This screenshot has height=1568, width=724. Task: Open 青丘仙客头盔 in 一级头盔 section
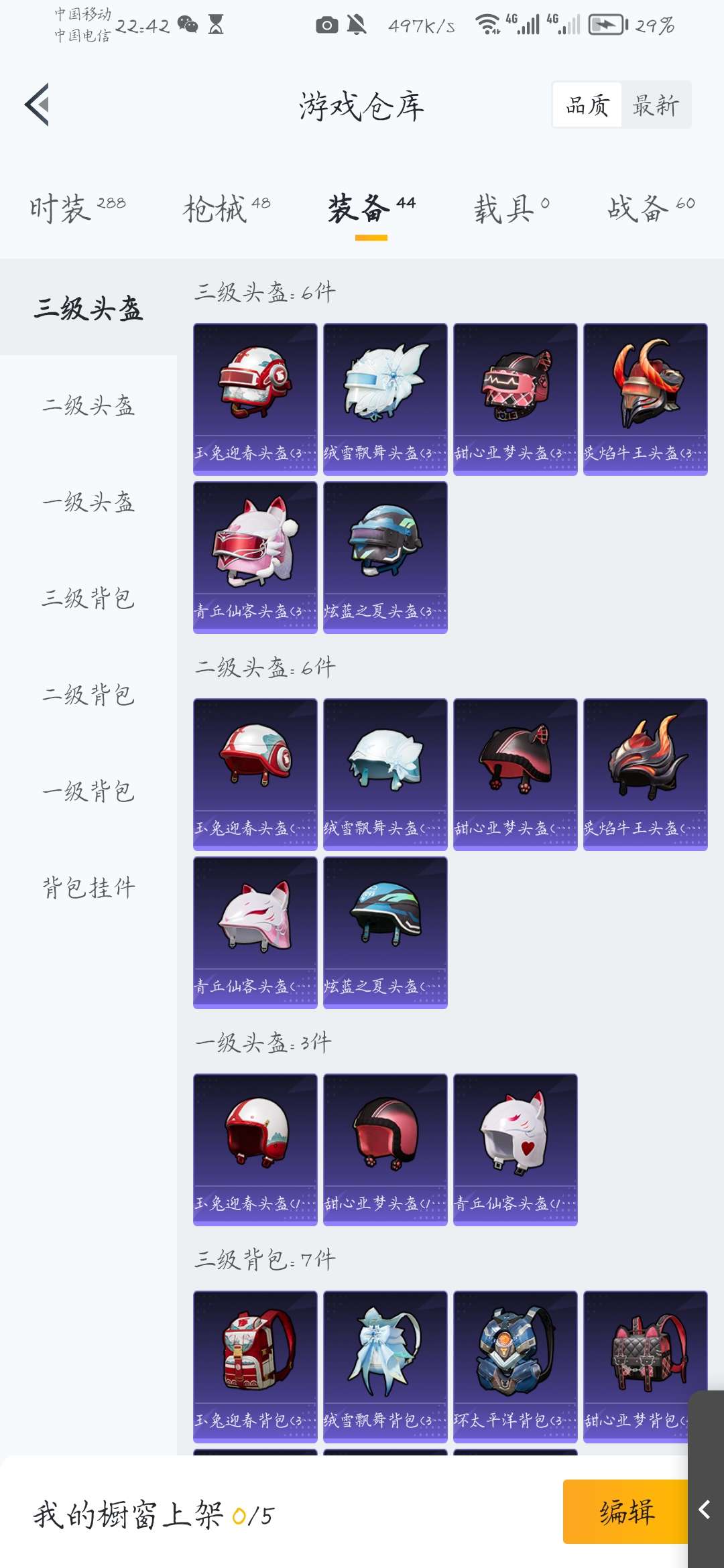tap(516, 1150)
